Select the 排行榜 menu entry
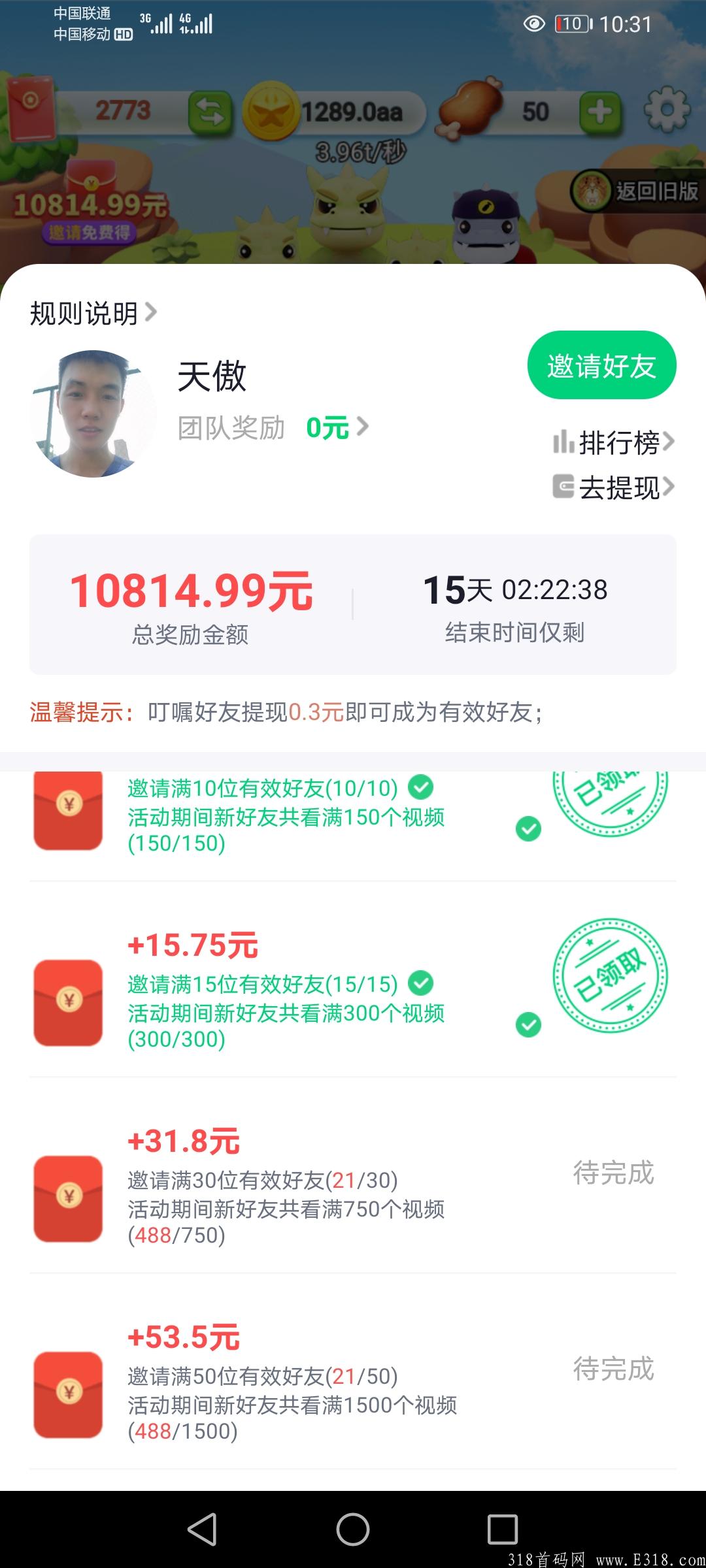 coord(619,442)
